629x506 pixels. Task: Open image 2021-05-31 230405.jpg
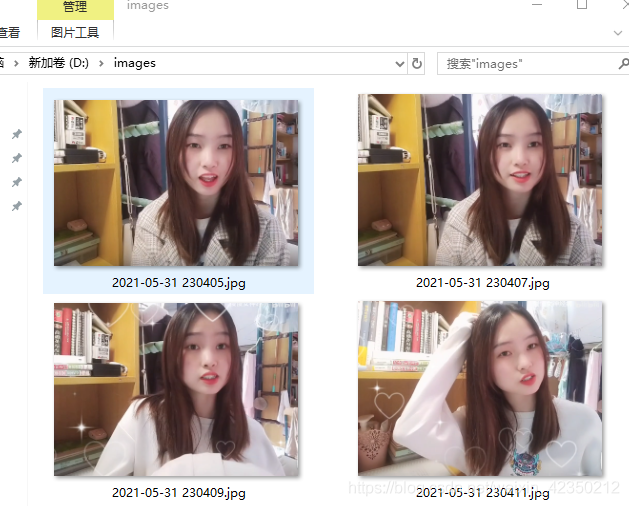[177, 181]
